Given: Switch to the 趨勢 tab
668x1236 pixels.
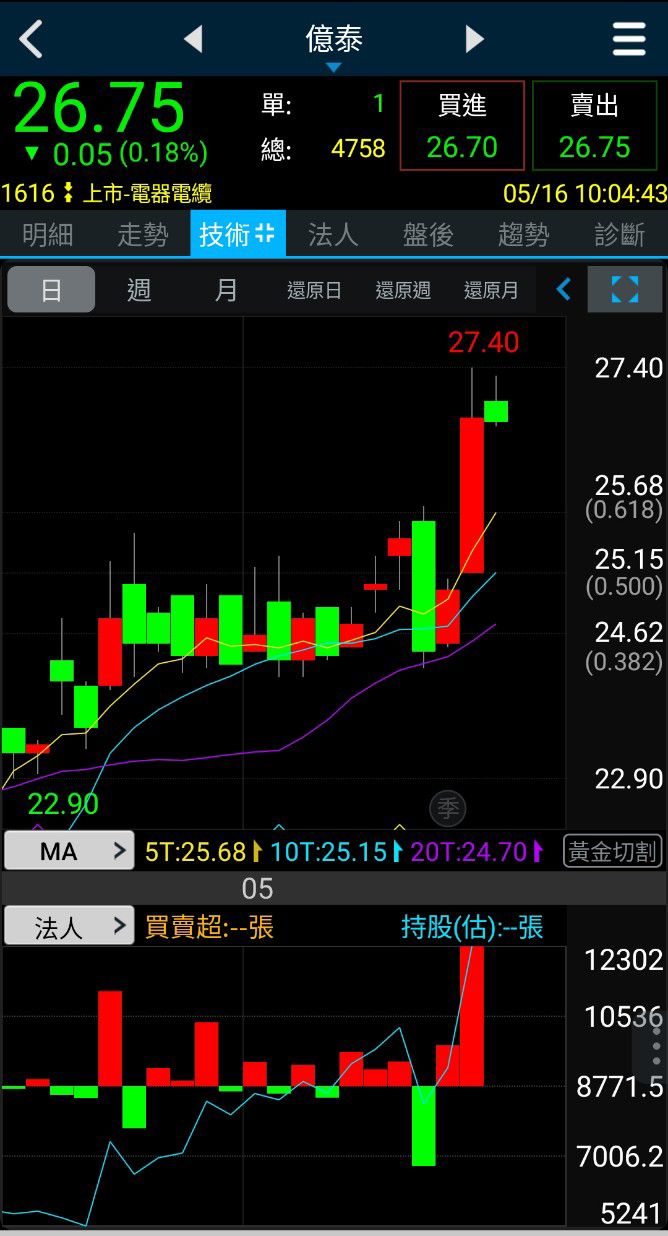Looking at the screenshot, I should 523,235.
